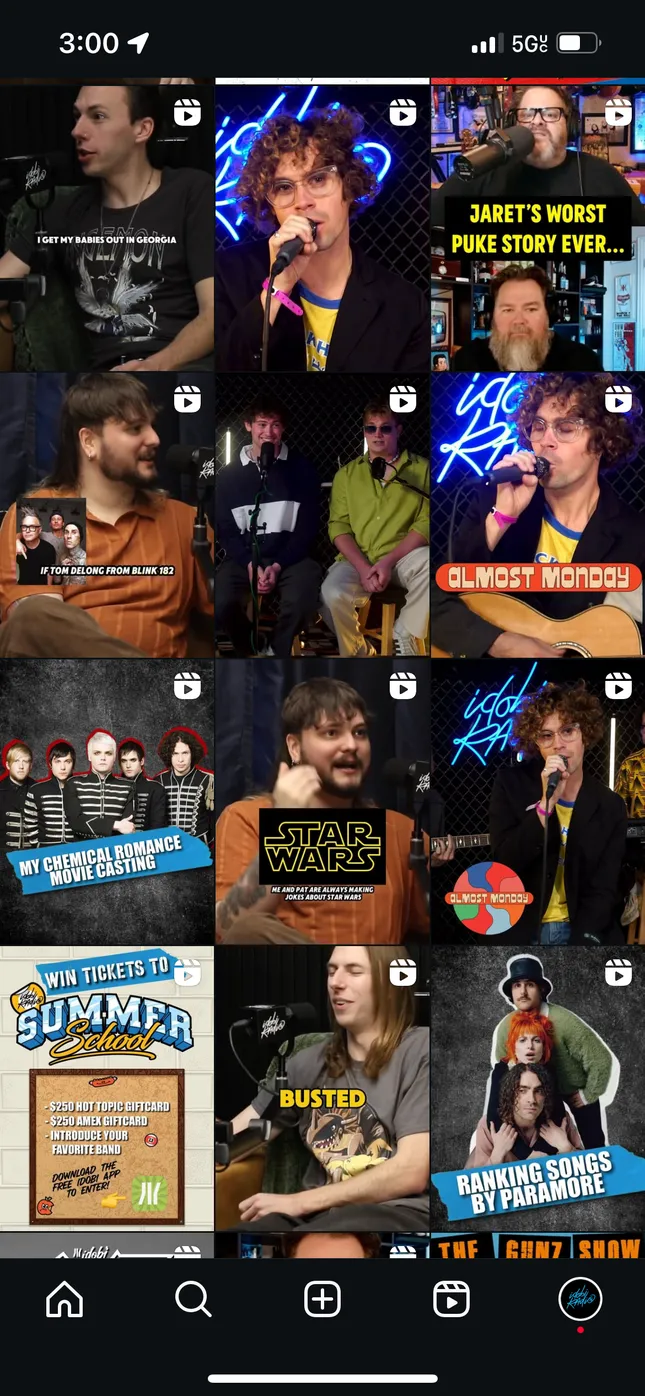Open the Almost Monday acoustic guitar reel

point(538,515)
